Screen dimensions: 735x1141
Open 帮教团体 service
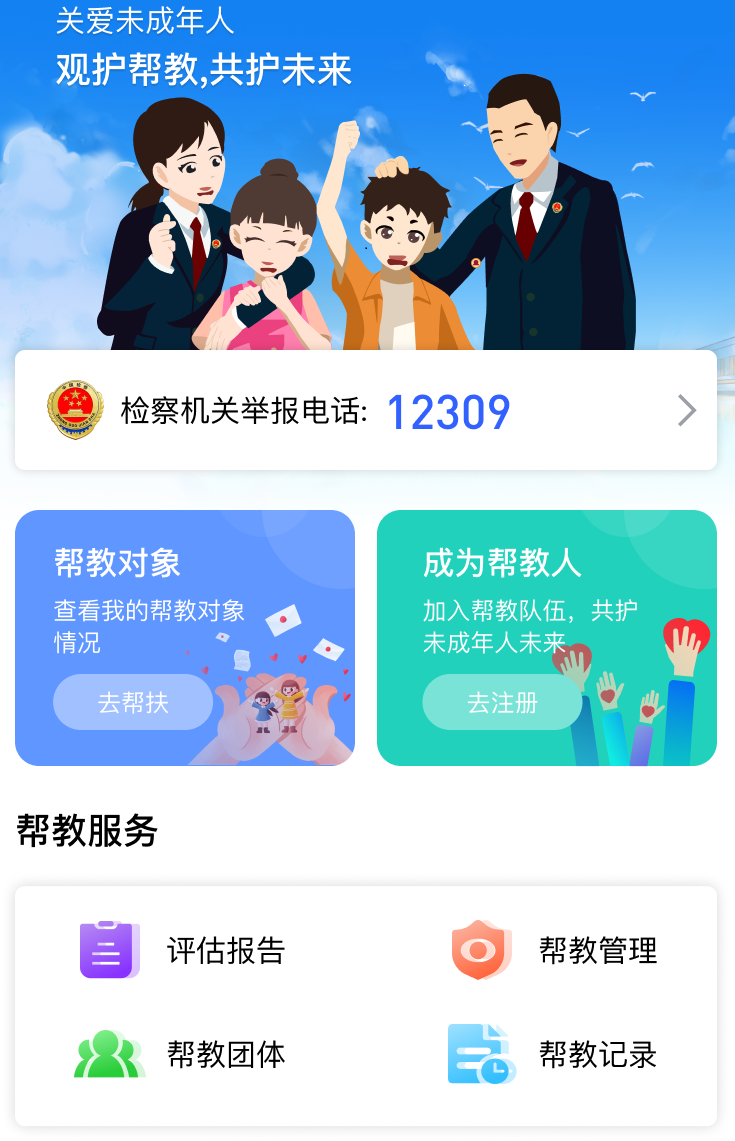(185, 1054)
